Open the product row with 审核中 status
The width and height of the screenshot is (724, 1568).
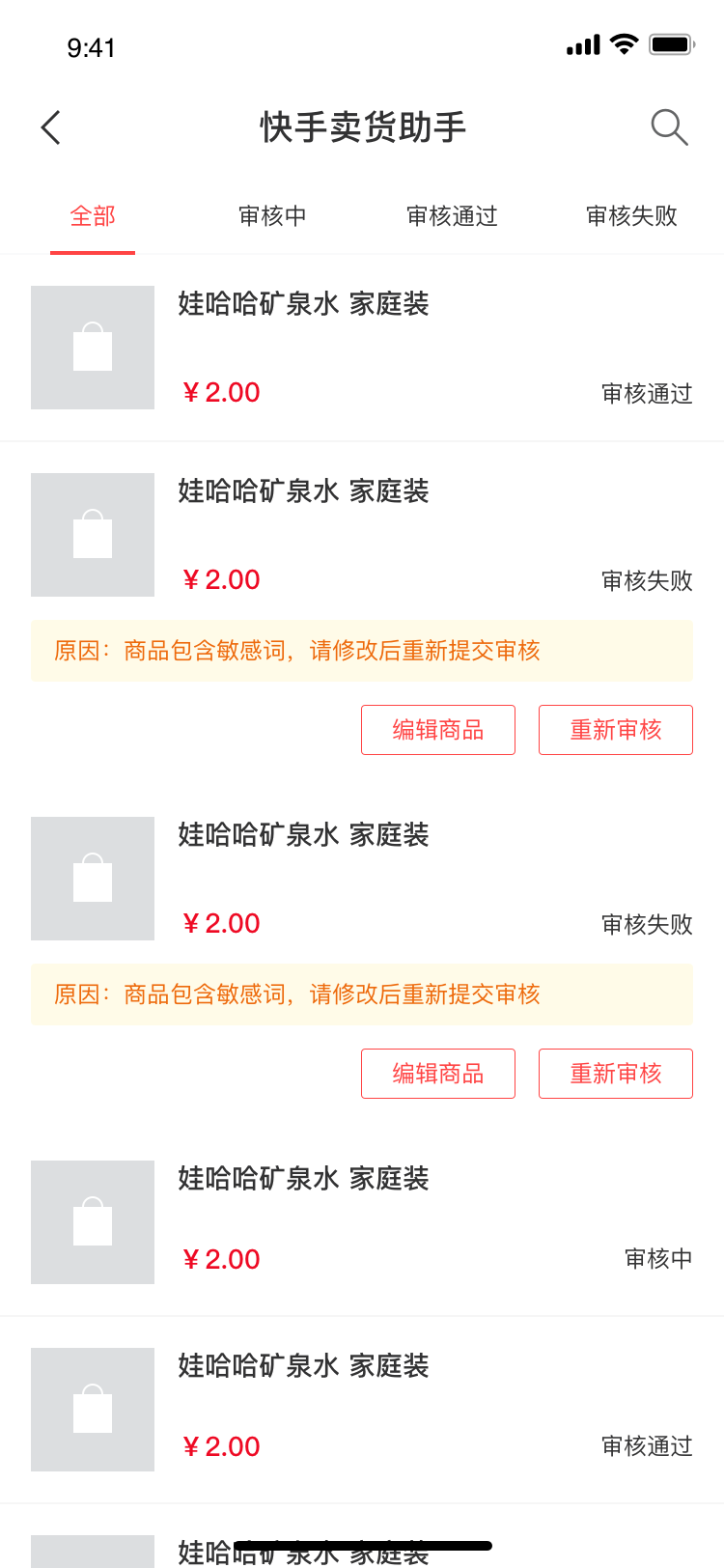pyautogui.click(x=362, y=1222)
